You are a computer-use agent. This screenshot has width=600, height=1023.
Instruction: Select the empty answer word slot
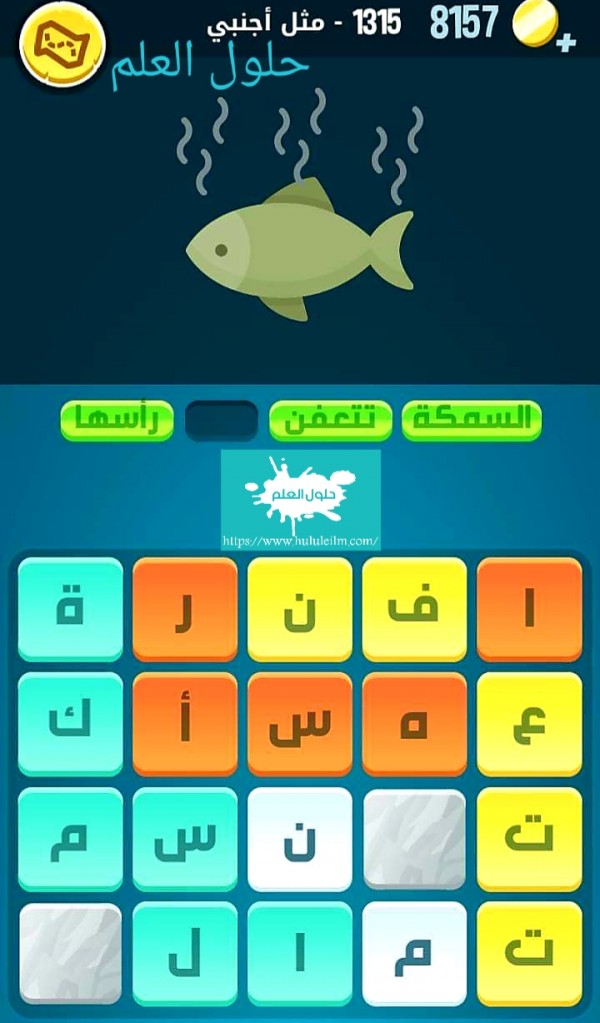tap(221, 421)
